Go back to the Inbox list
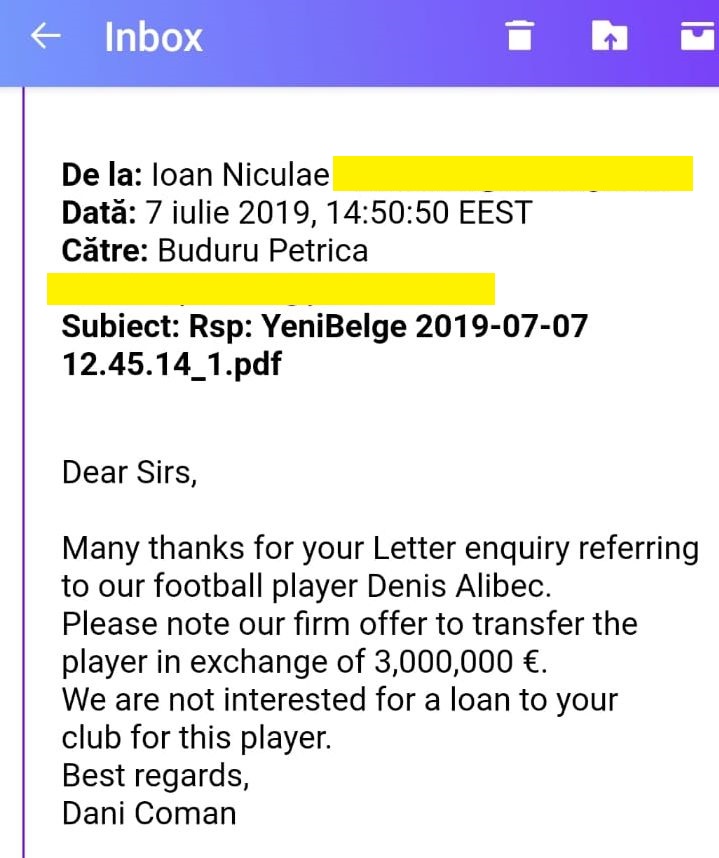The image size is (719, 858). (x=46, y=37)
